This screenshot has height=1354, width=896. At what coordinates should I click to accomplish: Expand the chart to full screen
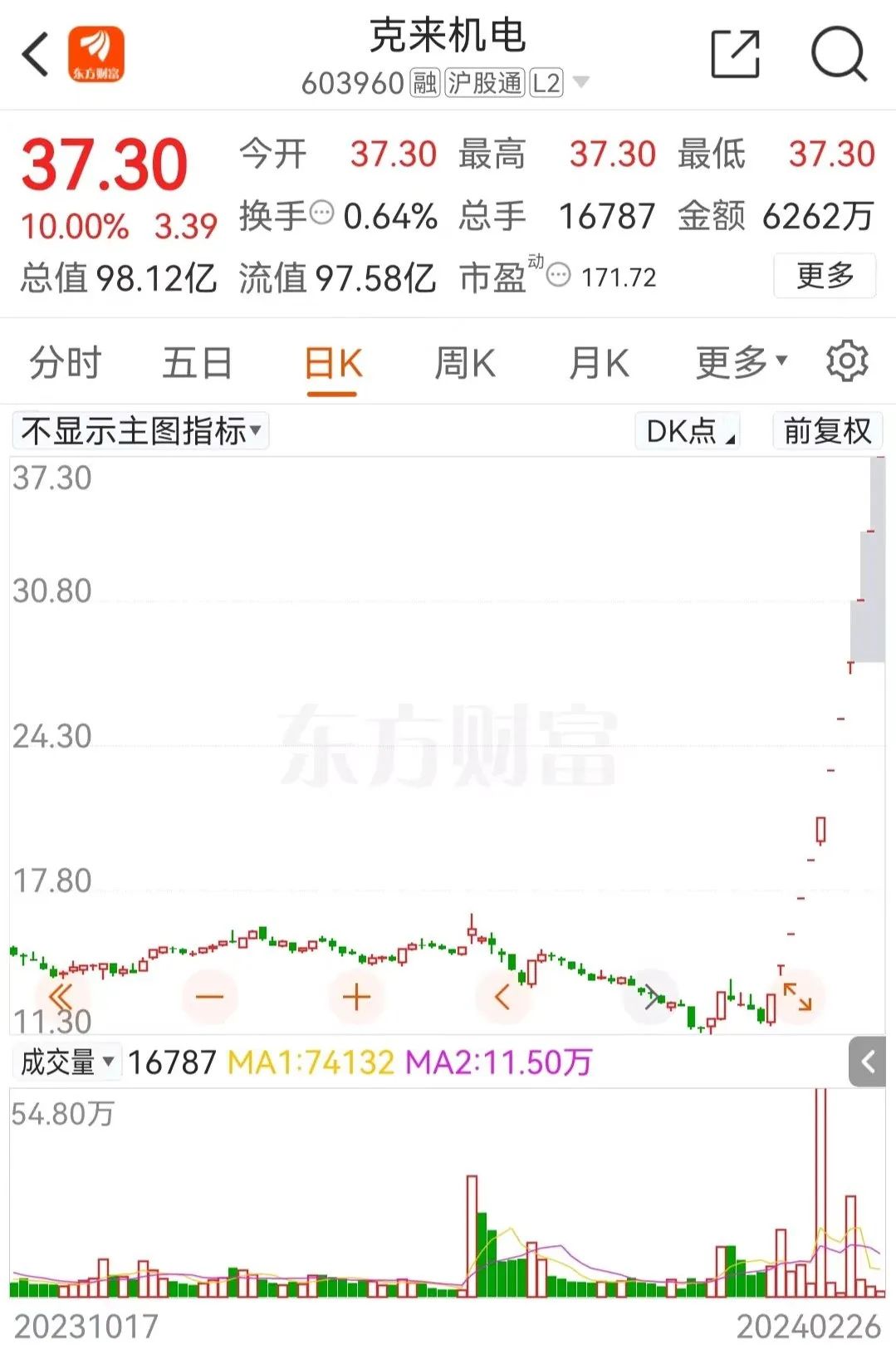coord(797,996)
